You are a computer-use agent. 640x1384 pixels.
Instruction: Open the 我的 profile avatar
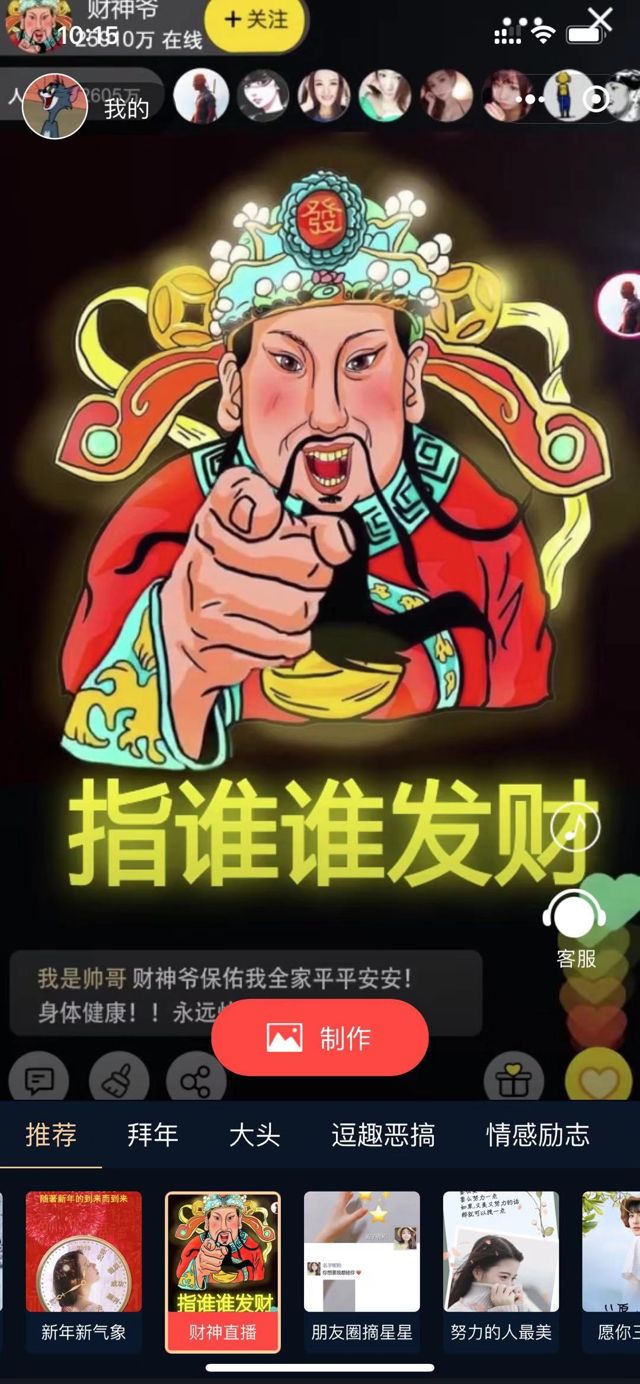click(54, 105)
